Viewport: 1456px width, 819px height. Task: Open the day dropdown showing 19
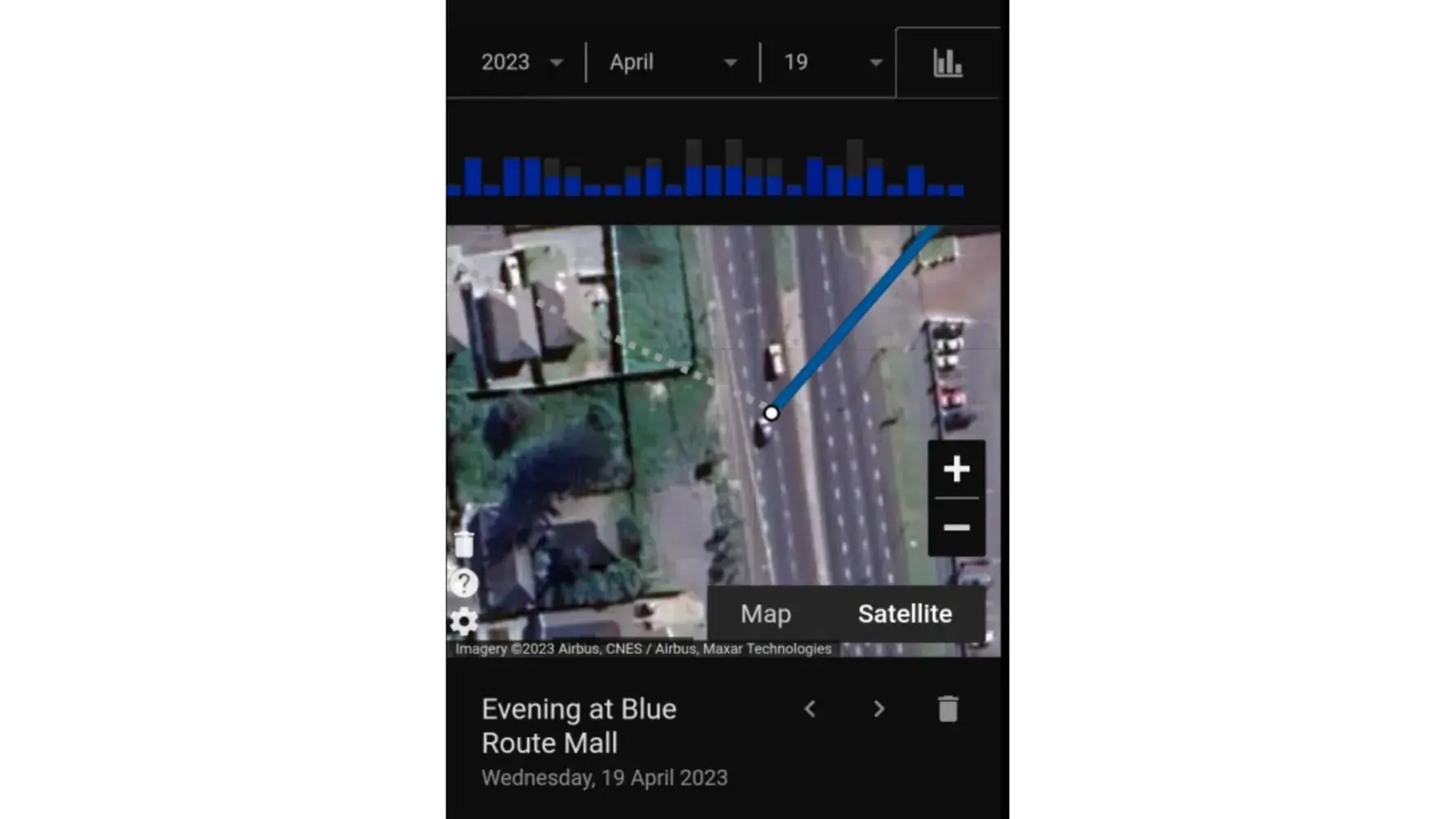831,62
